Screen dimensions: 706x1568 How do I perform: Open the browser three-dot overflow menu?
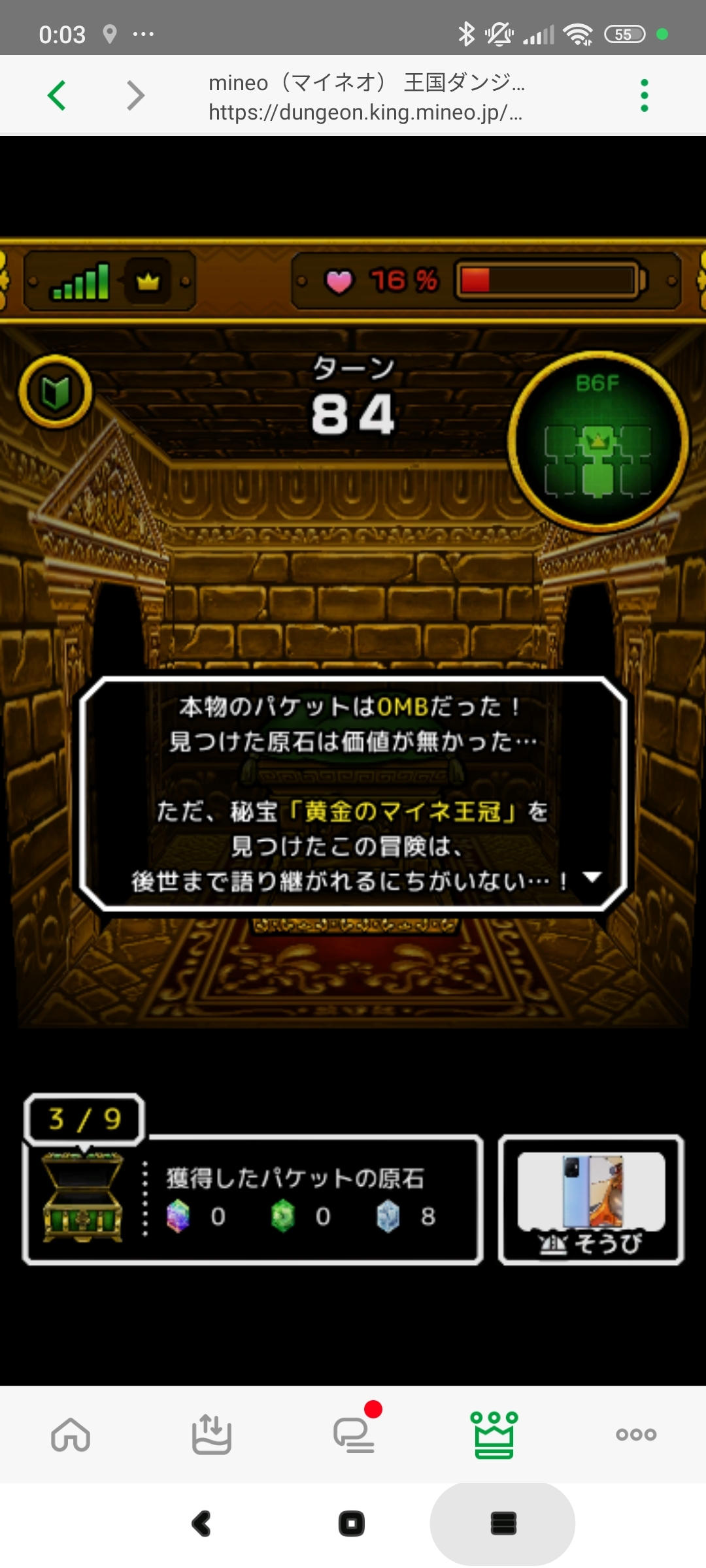click(x=645, y=95)
